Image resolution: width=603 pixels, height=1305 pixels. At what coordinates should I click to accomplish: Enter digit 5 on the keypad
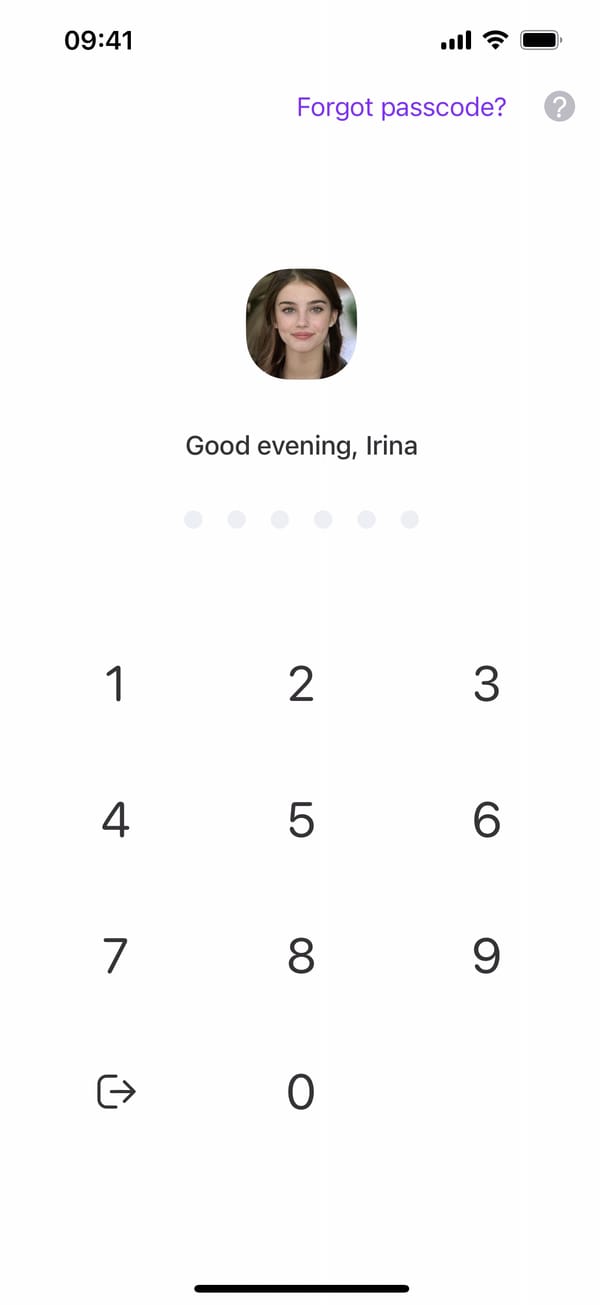point(301,820)
